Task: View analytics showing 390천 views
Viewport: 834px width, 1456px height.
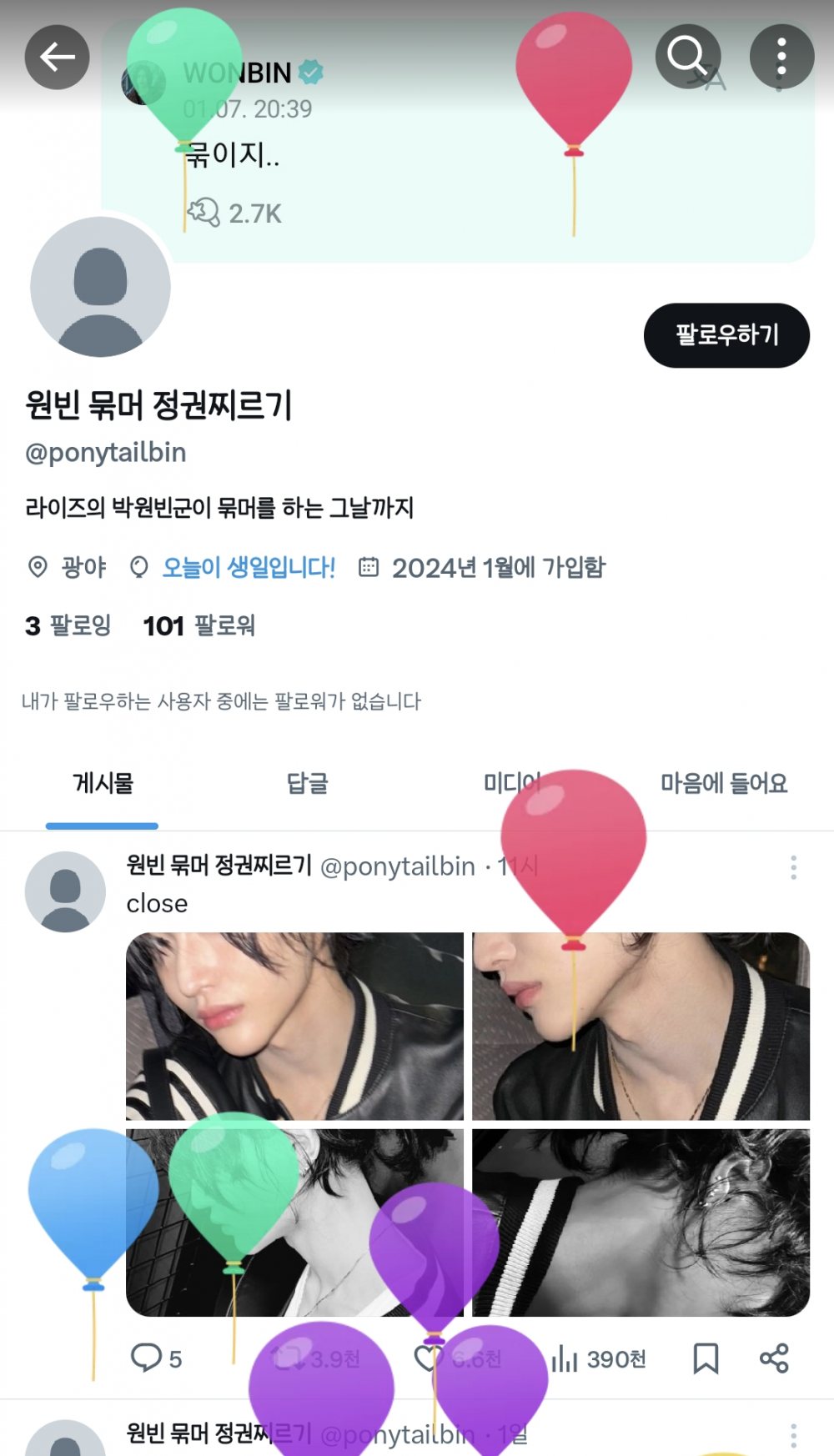Action: click(x=599, y=1358)
